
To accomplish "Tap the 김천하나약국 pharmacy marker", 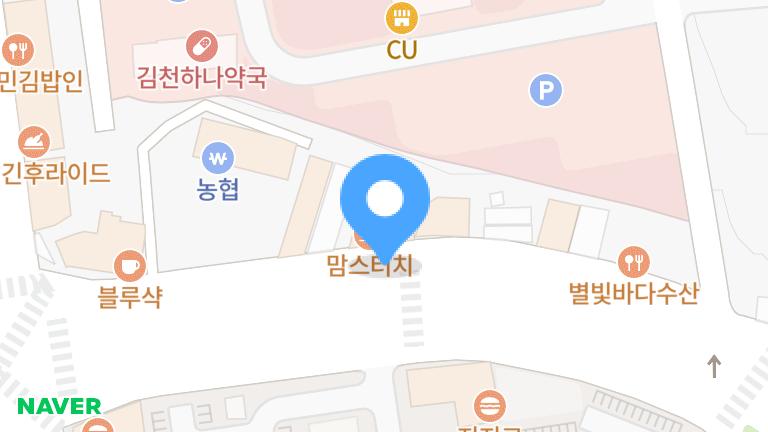I will (x=202, y=45).
